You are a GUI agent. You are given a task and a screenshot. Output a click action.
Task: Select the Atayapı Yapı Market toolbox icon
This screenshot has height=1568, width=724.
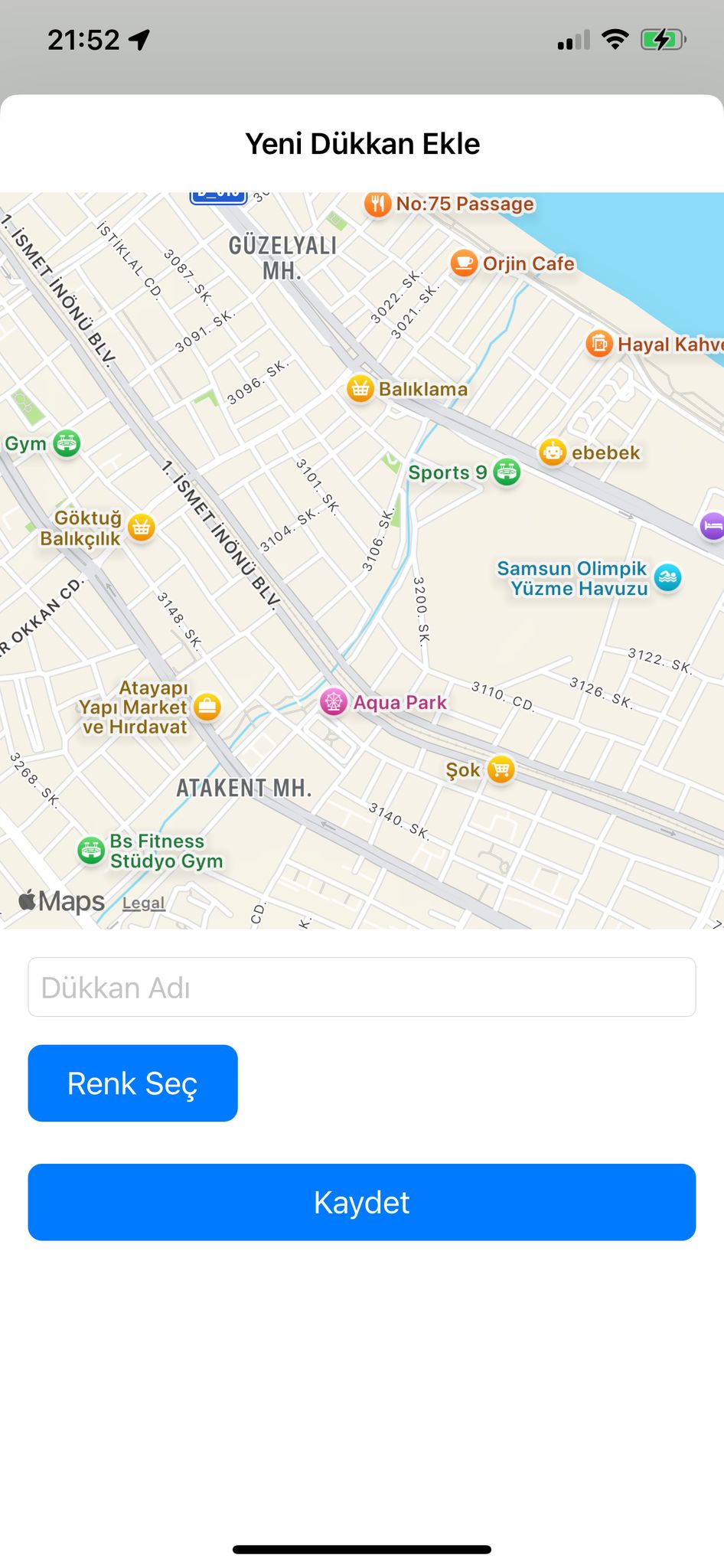point(207,707)
